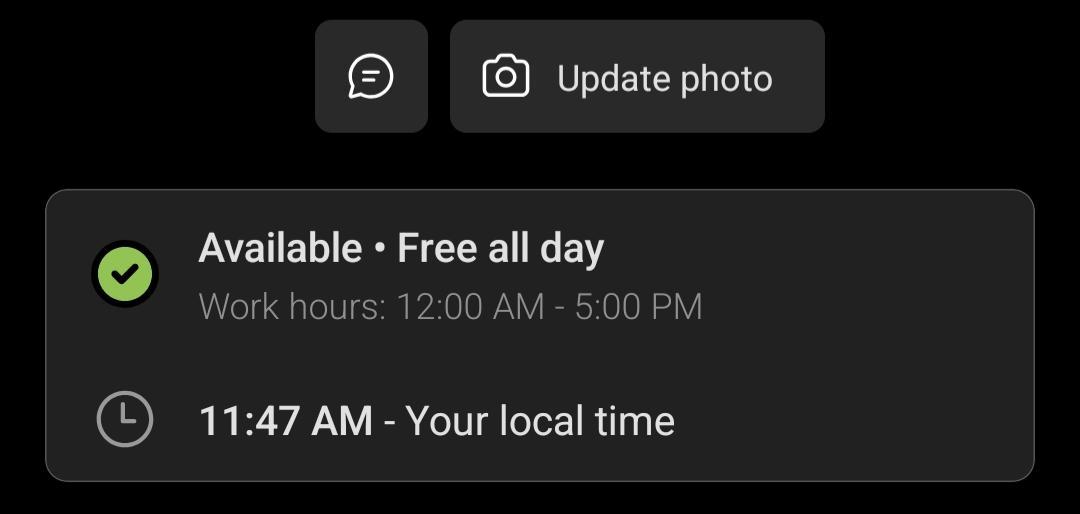1080x514 pixels.
Task: Tap the Update photo button
Action: point(637,77)
